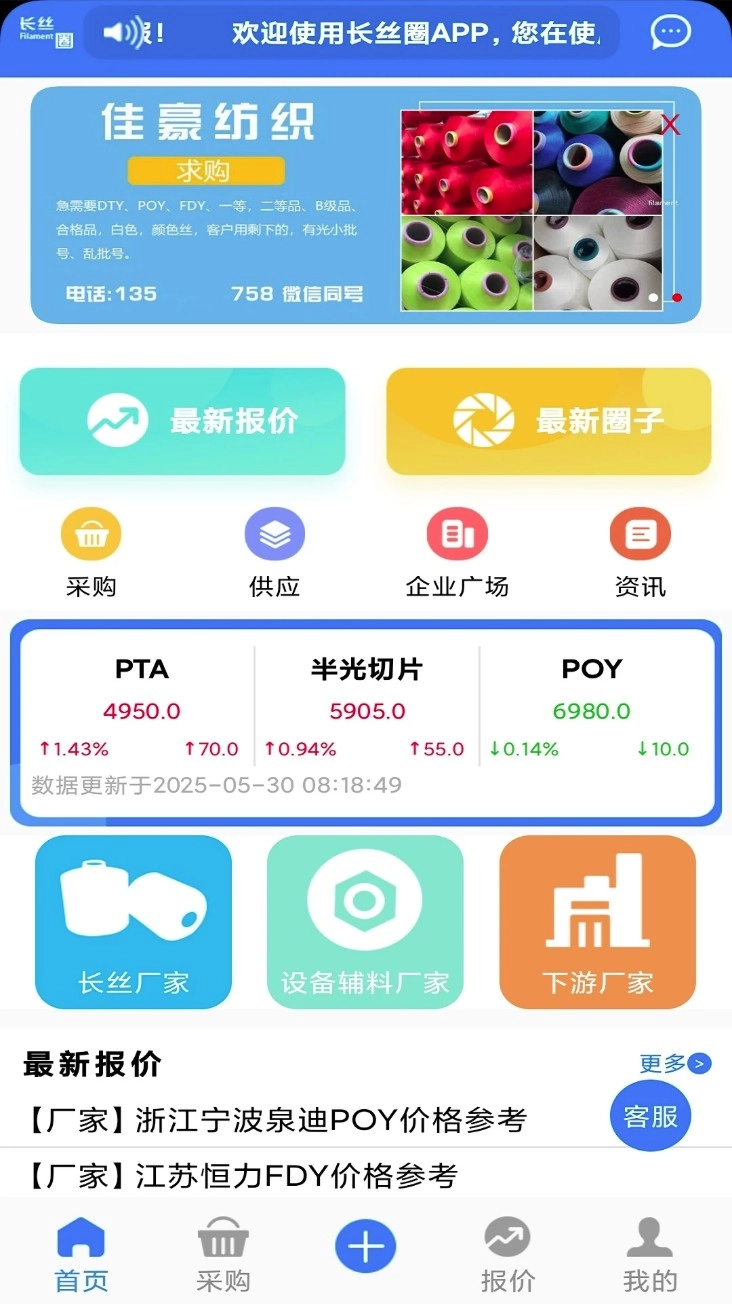Open the 长丝厂家 filament manufacturers card
The image size is (732, 1304).
pos(133,920)
